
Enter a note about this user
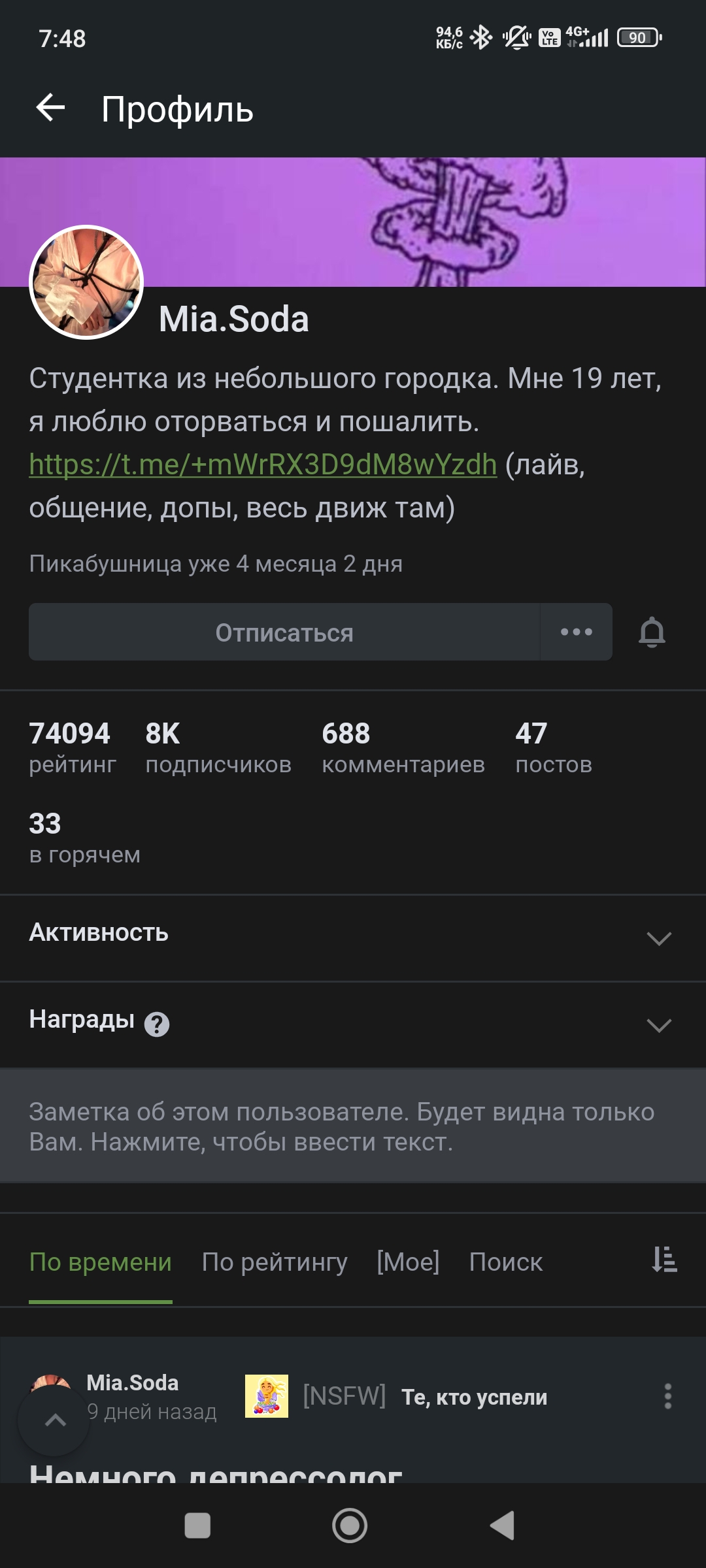point(353,1126)
